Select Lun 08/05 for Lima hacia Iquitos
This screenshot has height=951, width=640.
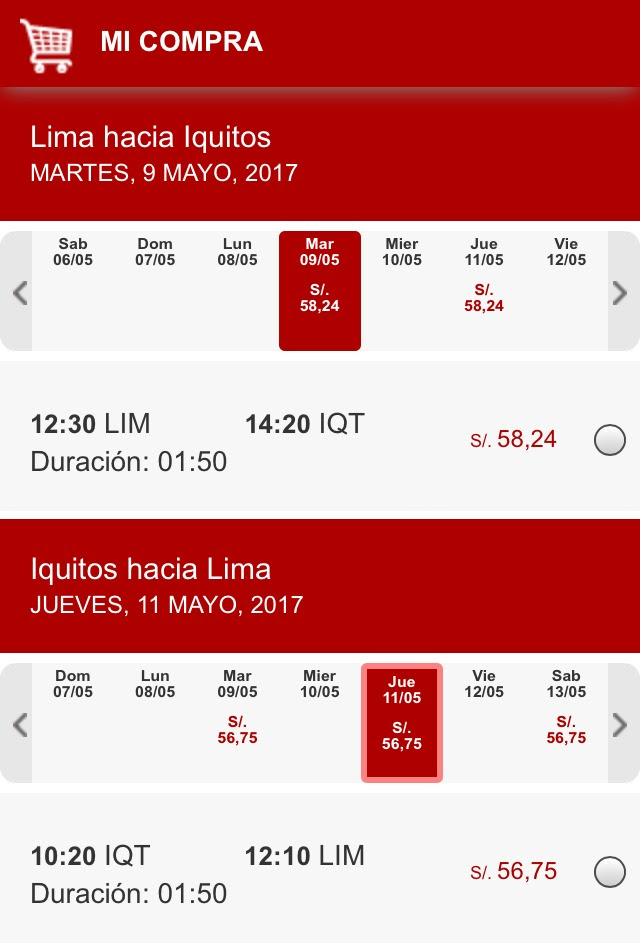237,290
